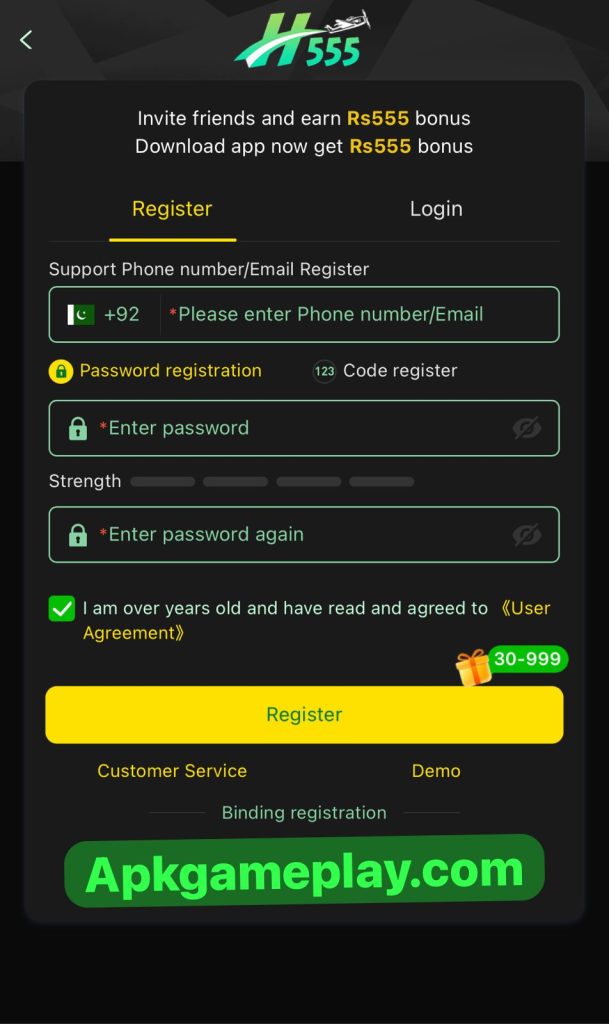Show password in the Enter password field
This screenshot has height=1024, width=609.
click(x=526, y=428)
